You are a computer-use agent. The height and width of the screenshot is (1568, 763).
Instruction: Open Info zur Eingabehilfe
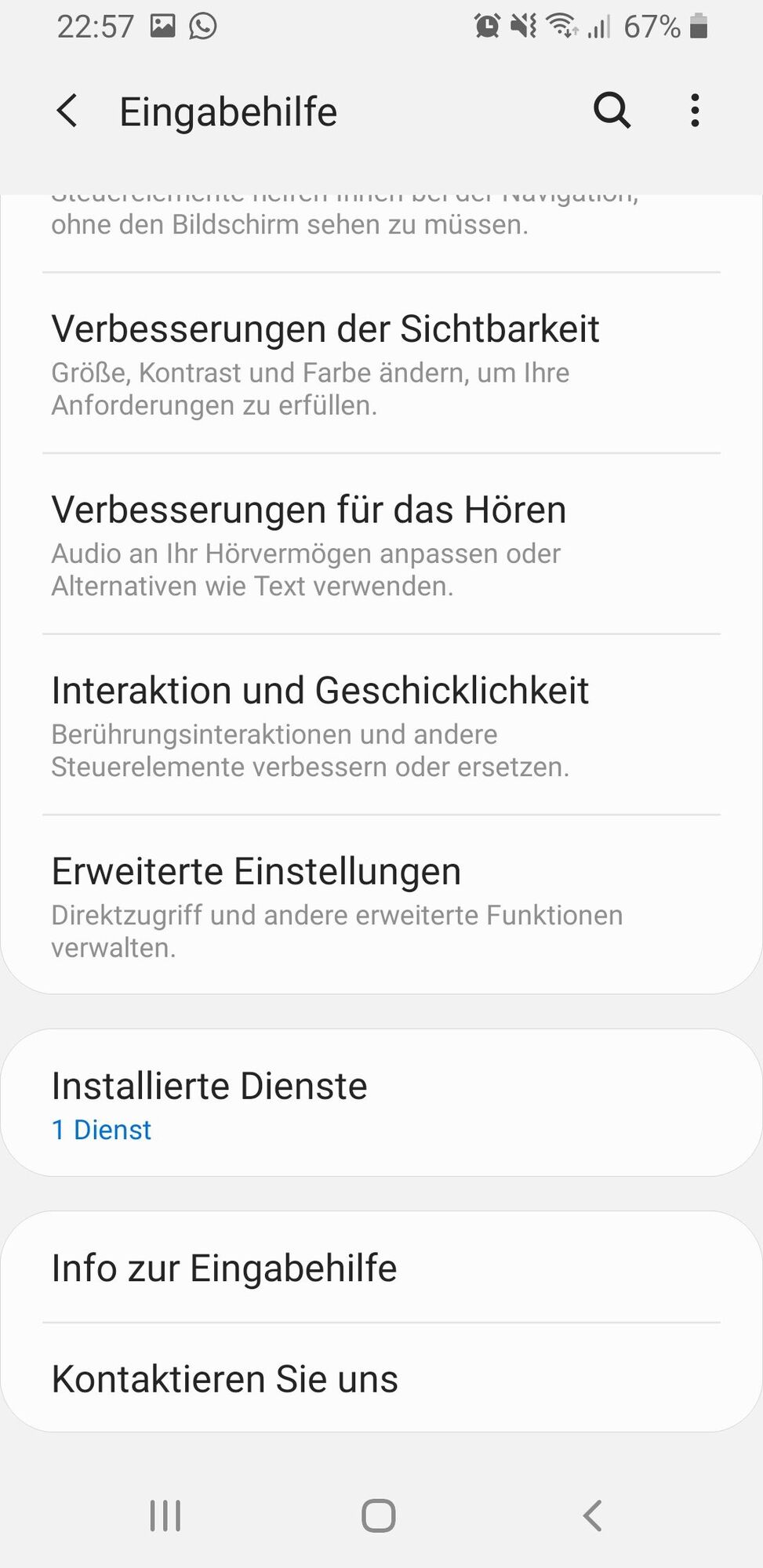point(381,1268)
